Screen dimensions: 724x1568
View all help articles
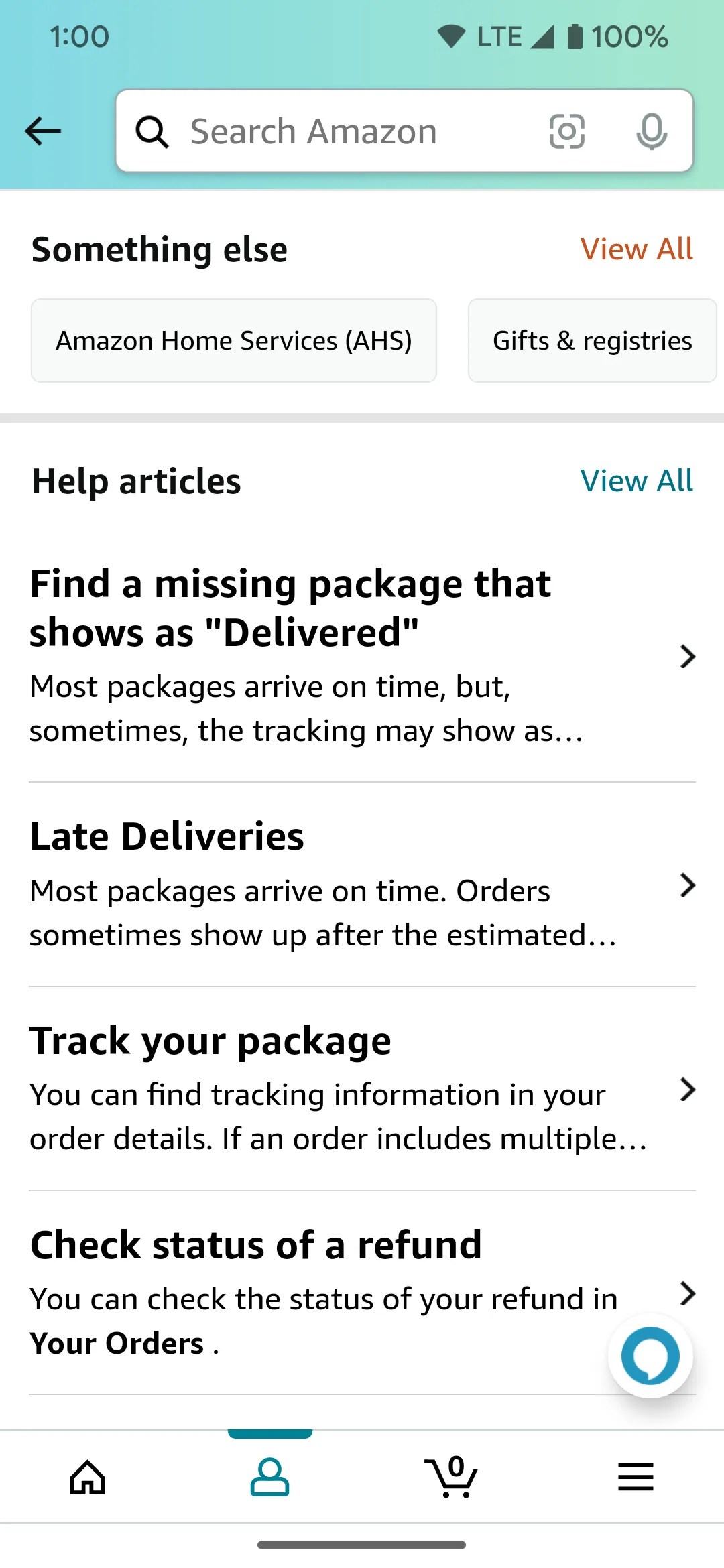[x=636, y=481]
